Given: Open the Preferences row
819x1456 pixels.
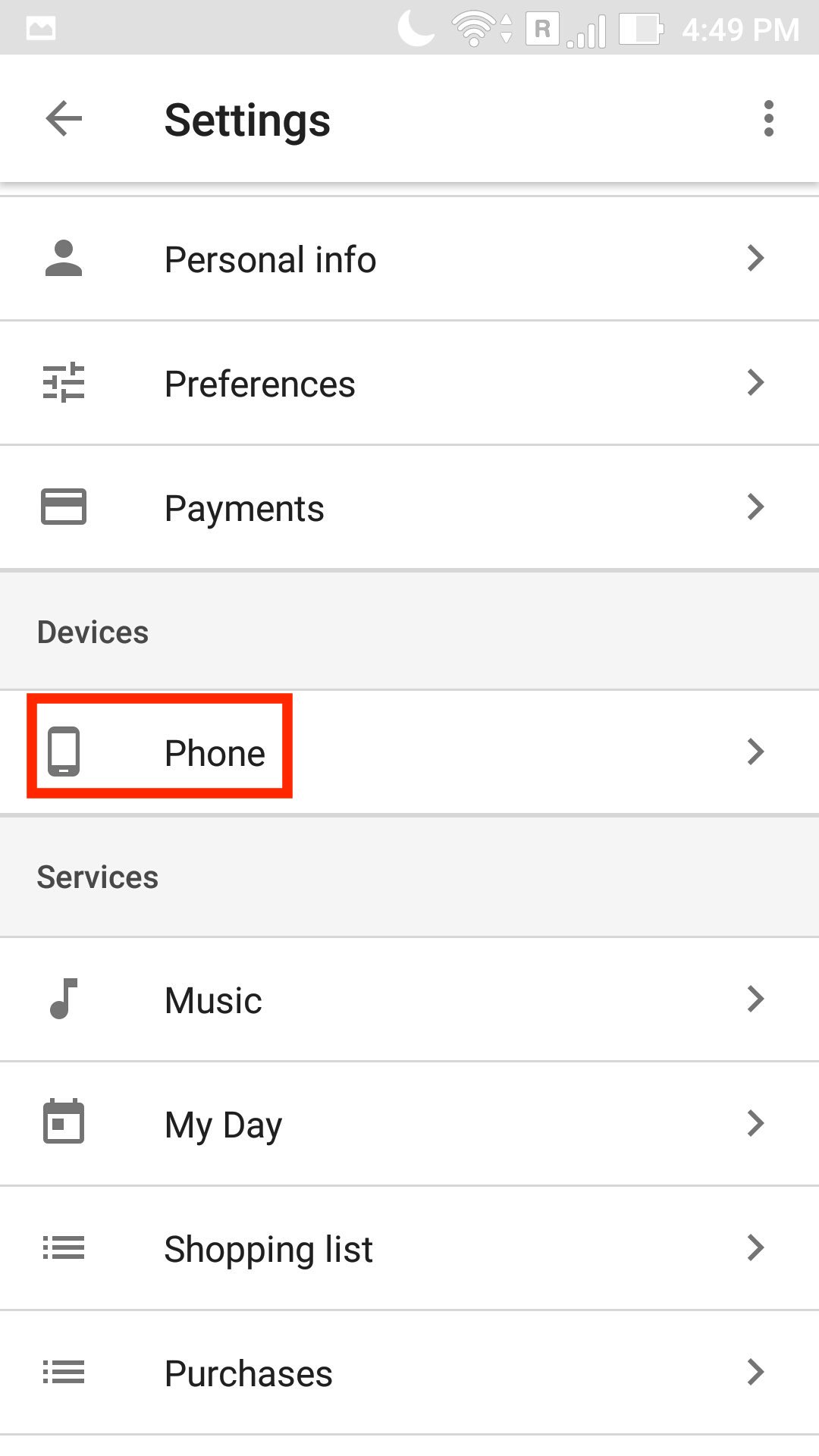Looking at the screenshot, I should (409, 384).
